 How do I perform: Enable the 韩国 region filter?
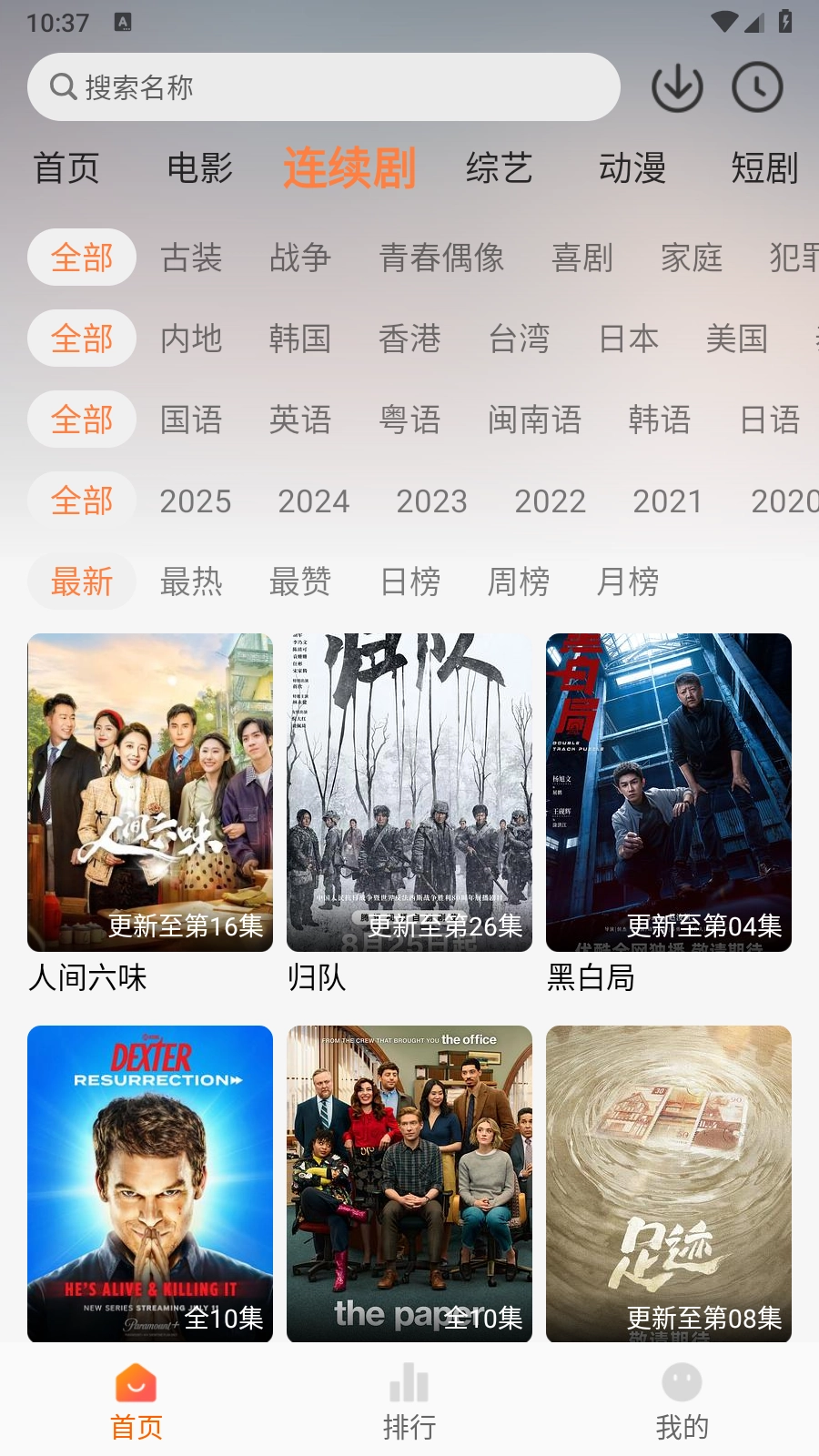[300, 338]
